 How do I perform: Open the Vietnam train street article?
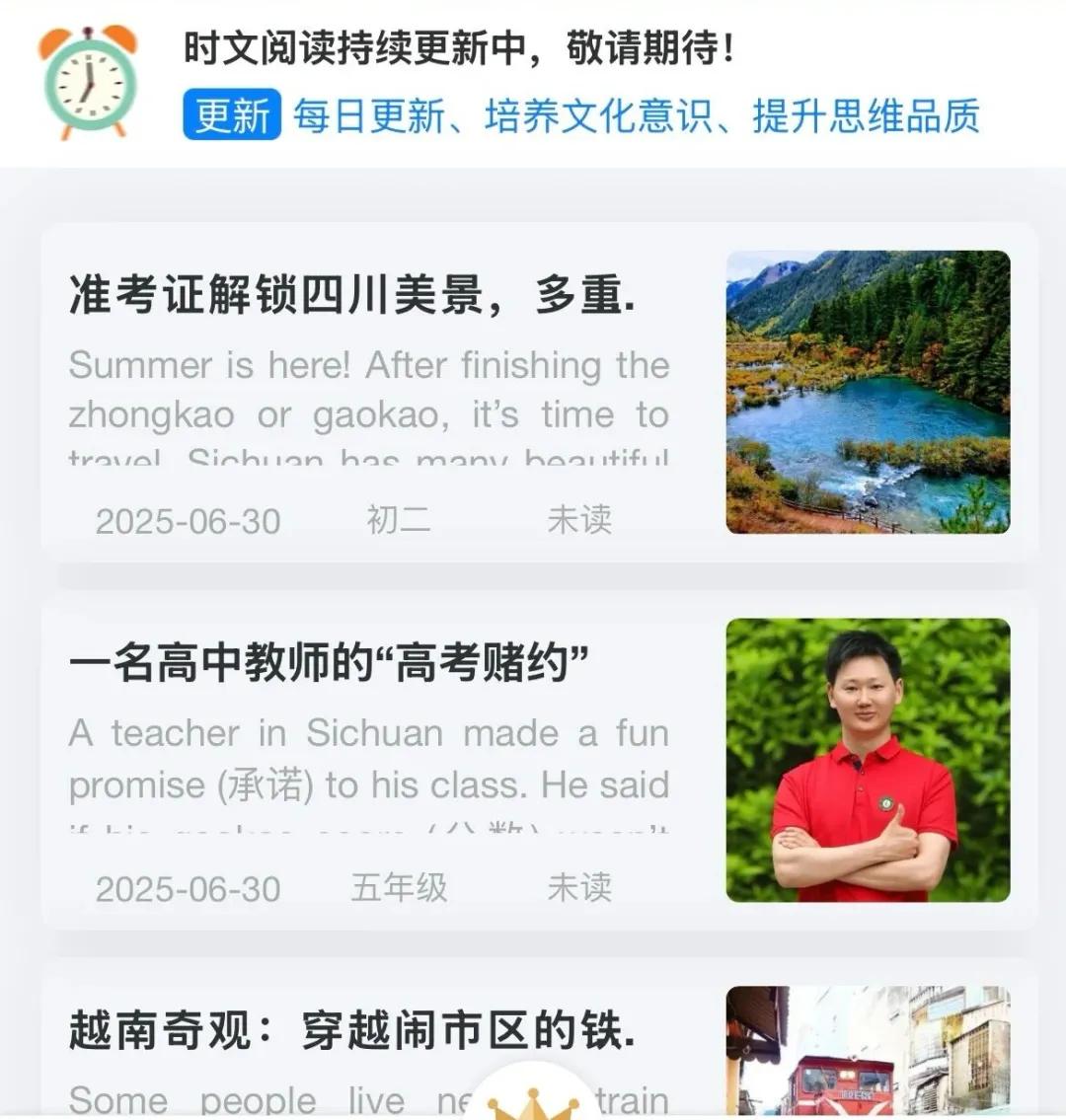tap(350, 1031)
